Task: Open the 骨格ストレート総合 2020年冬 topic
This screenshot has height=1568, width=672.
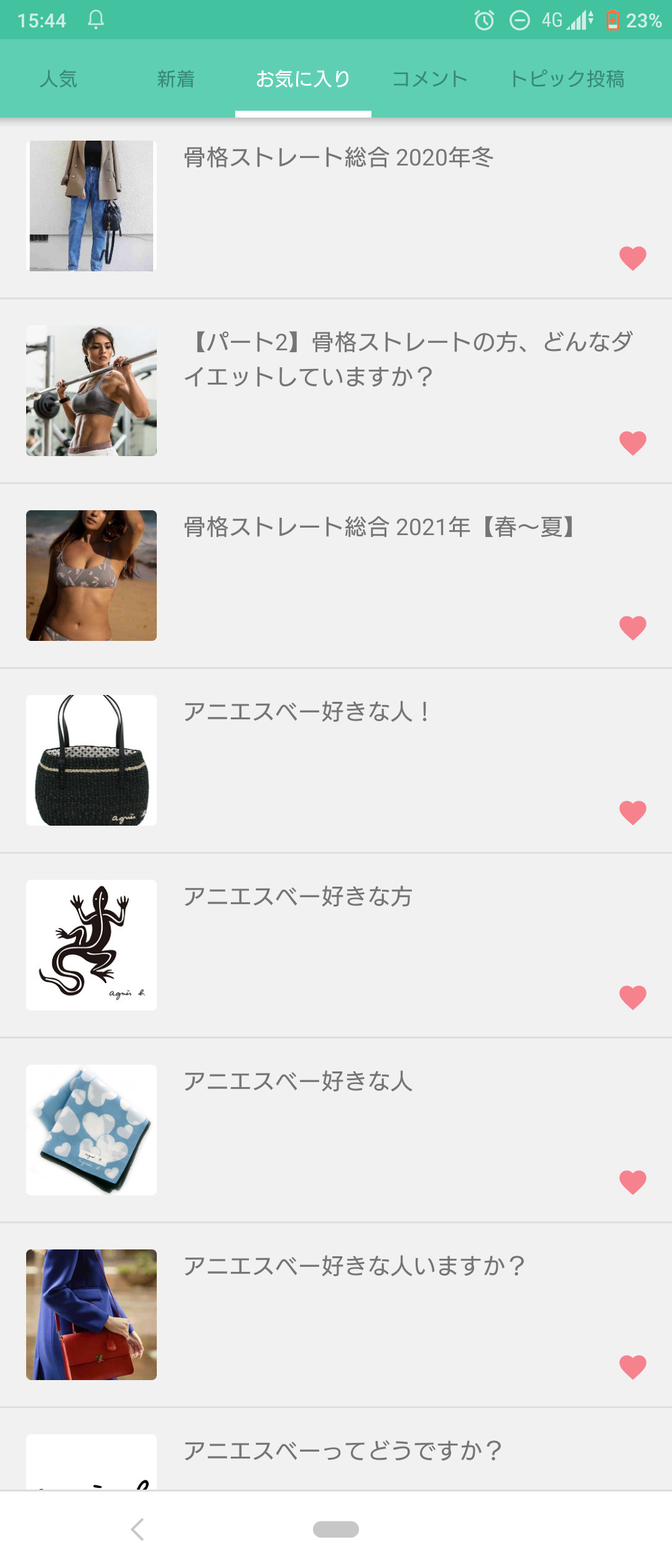Action: pos(338,159)
